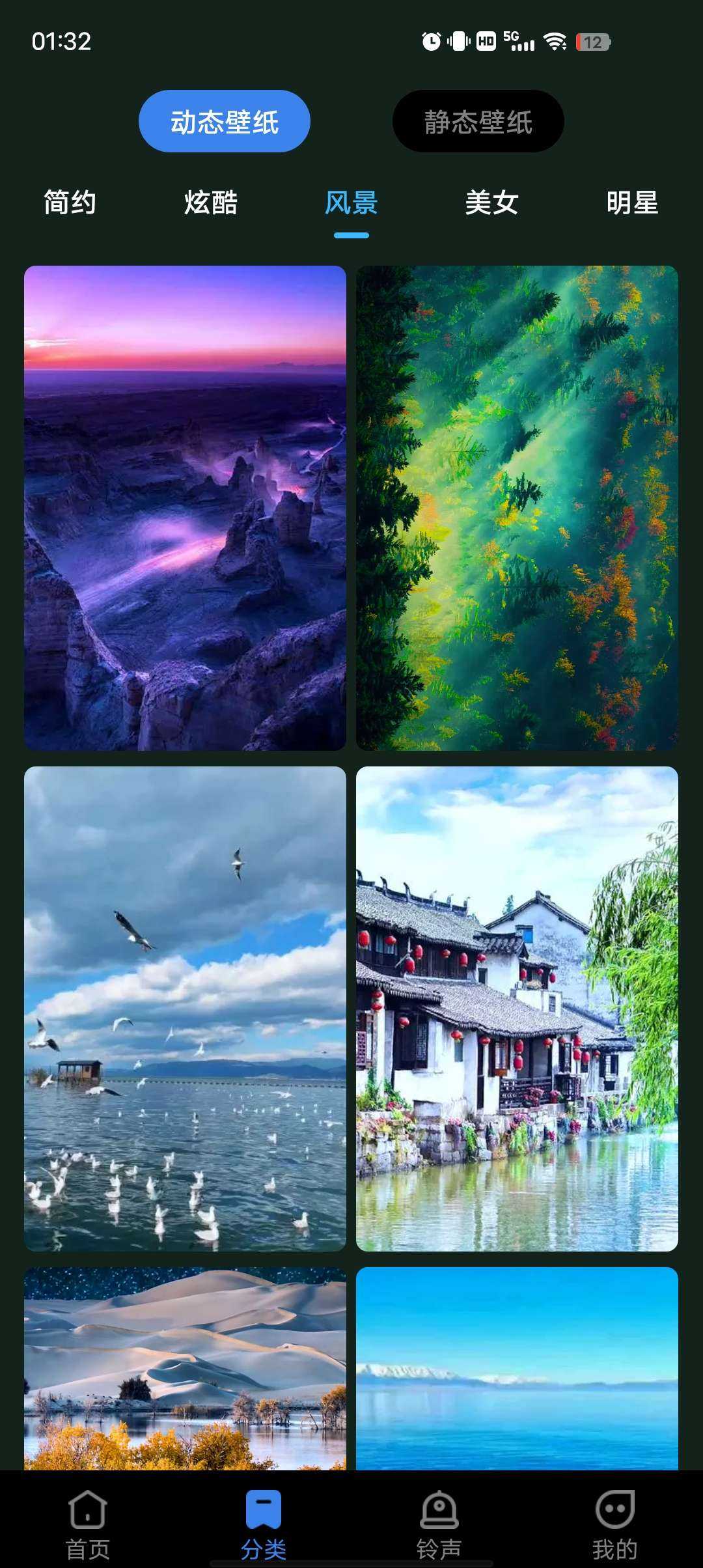Open the desert dunes wallpaper
The width and height of the screenshot is (703, 1568).
click(185, 1367)
